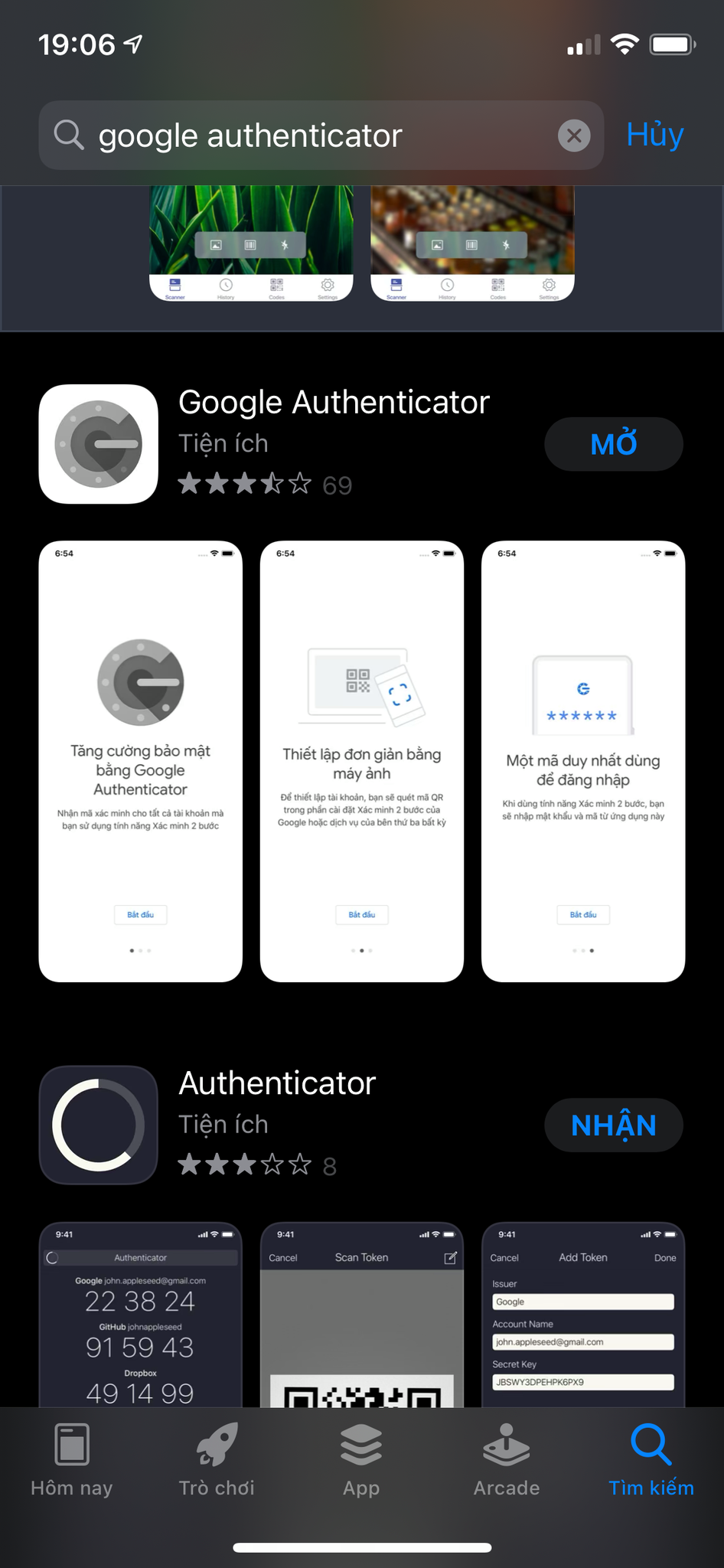View the Một mã duy nhất screenshot

pyautogui.click(x=583, y=761)
